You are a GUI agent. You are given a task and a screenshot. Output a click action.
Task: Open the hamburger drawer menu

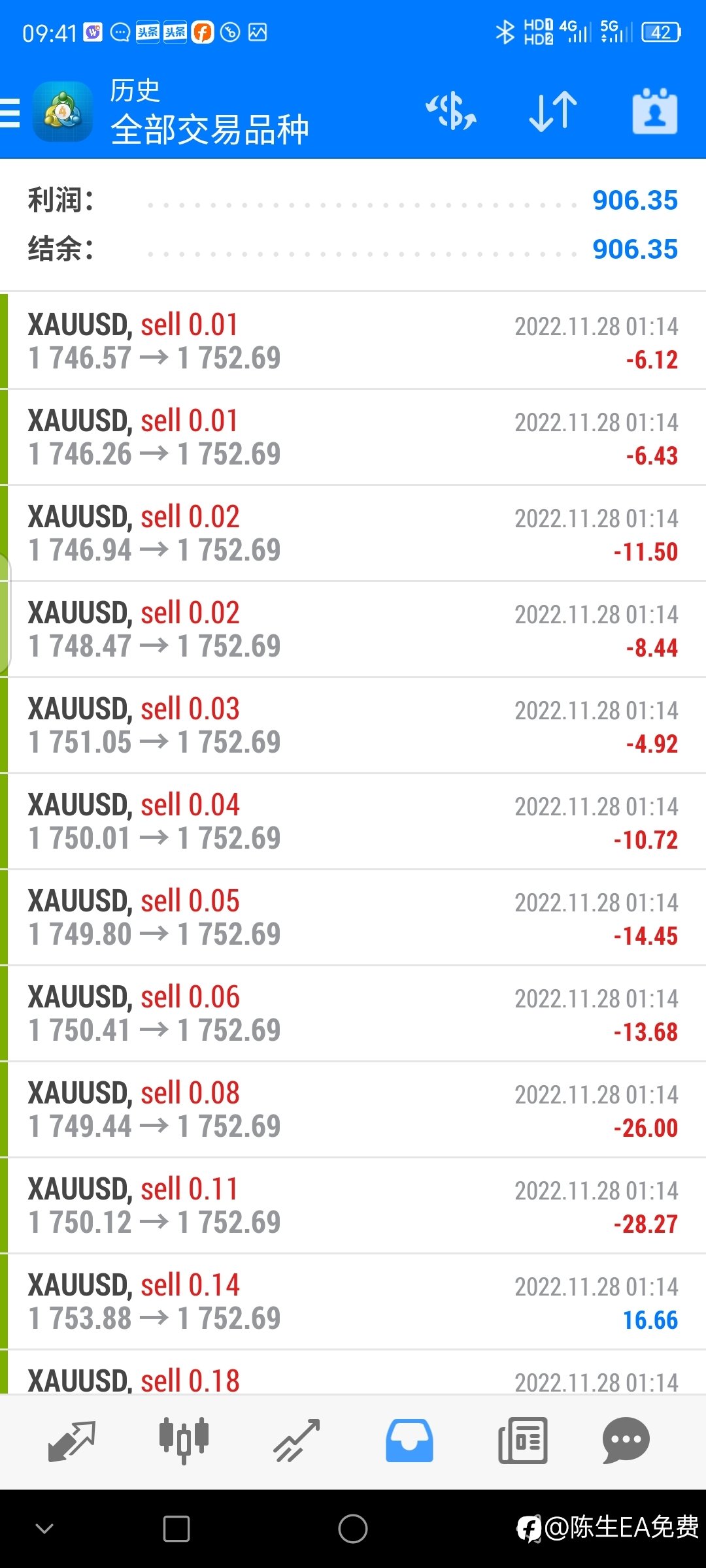tap(10, 112)
